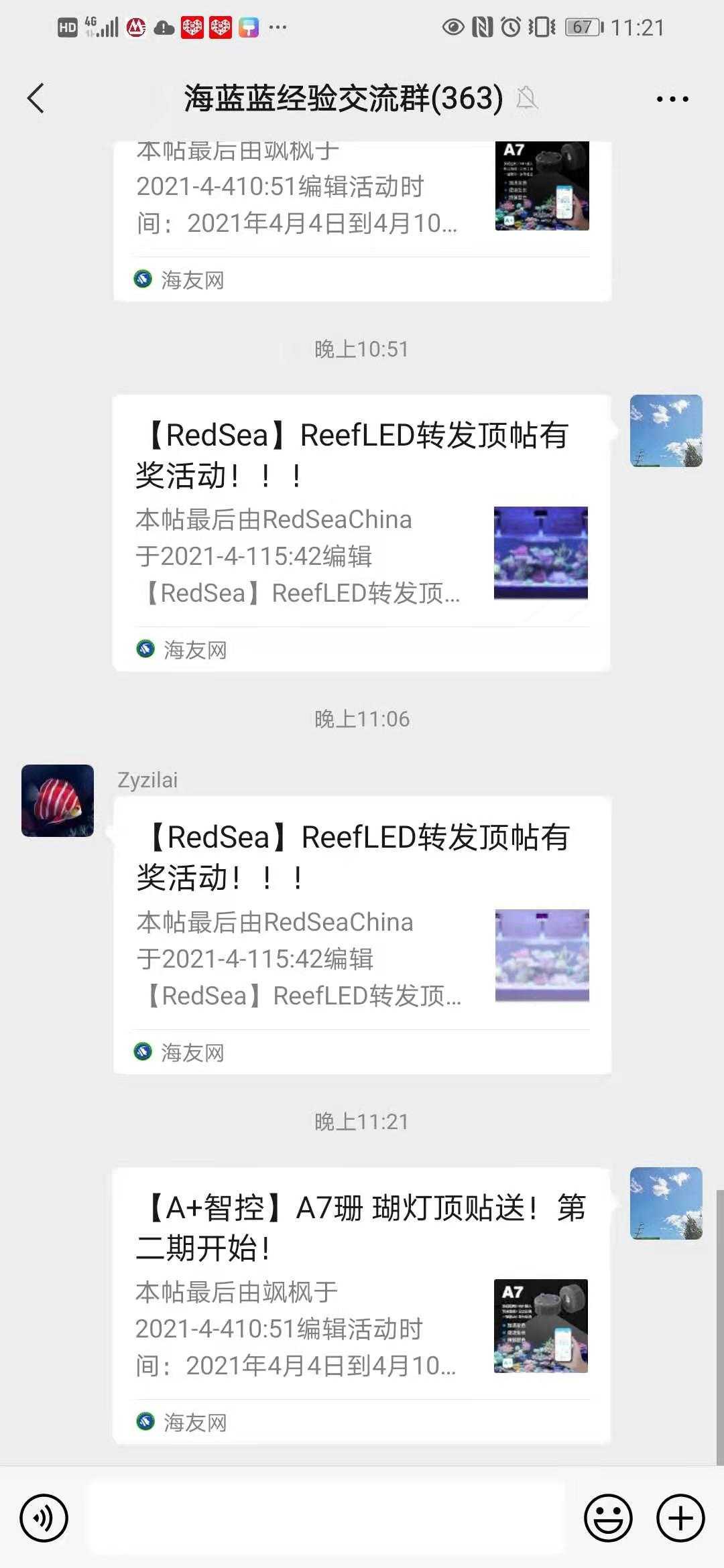Open Zyzilai's shared RedSea ReefLED post
The width and height of the screenshot is (724, 1568).
click(x=362, y=935)
